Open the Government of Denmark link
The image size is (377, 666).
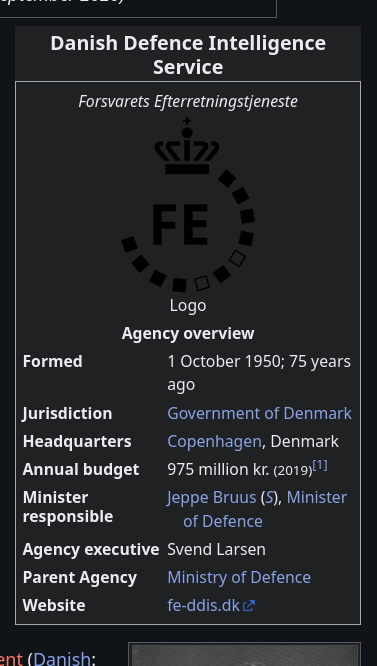coord(259,413)
